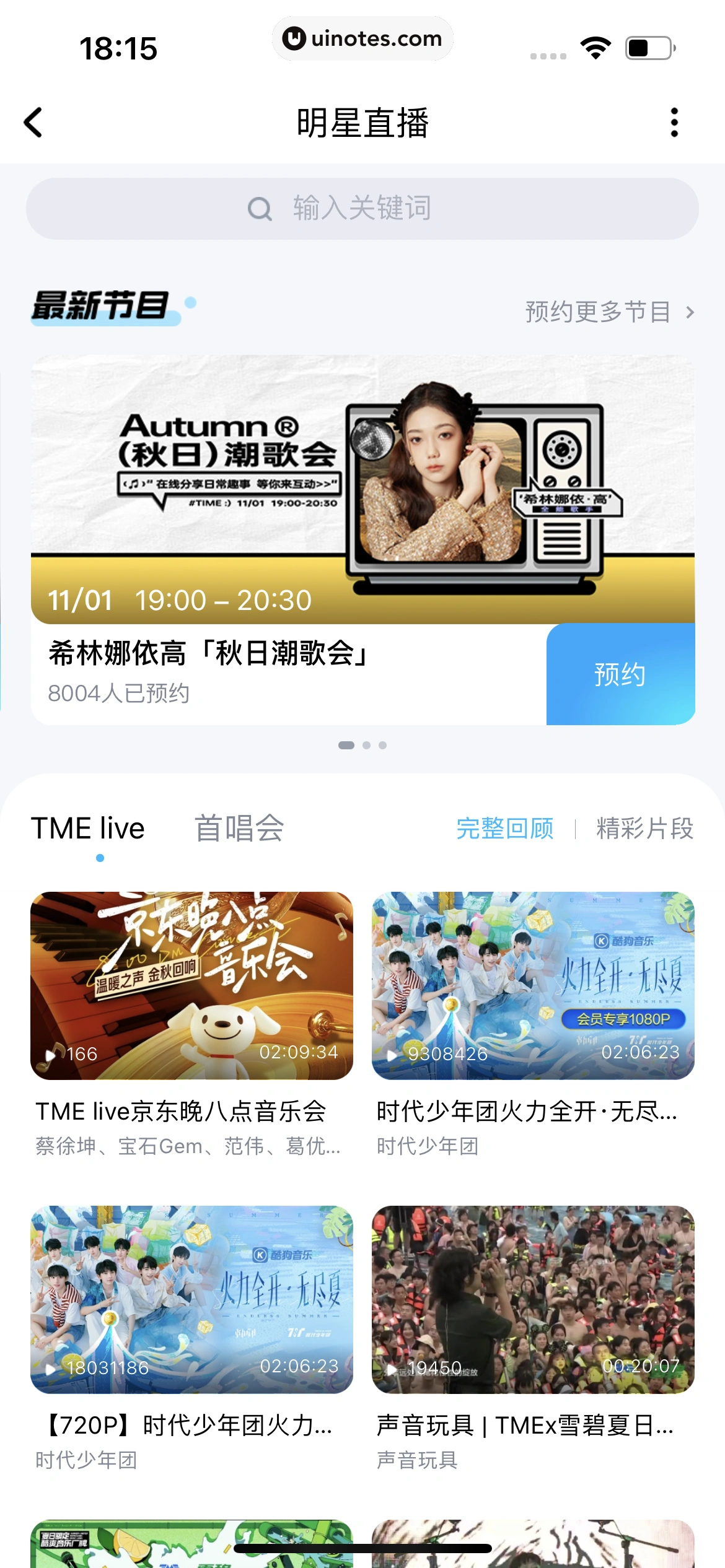The height and width of the screenshot is (1568, 725).
Task: Play 声音玩具 TMEx雪碧夏日 video
Action: [x=533, y=1299]
